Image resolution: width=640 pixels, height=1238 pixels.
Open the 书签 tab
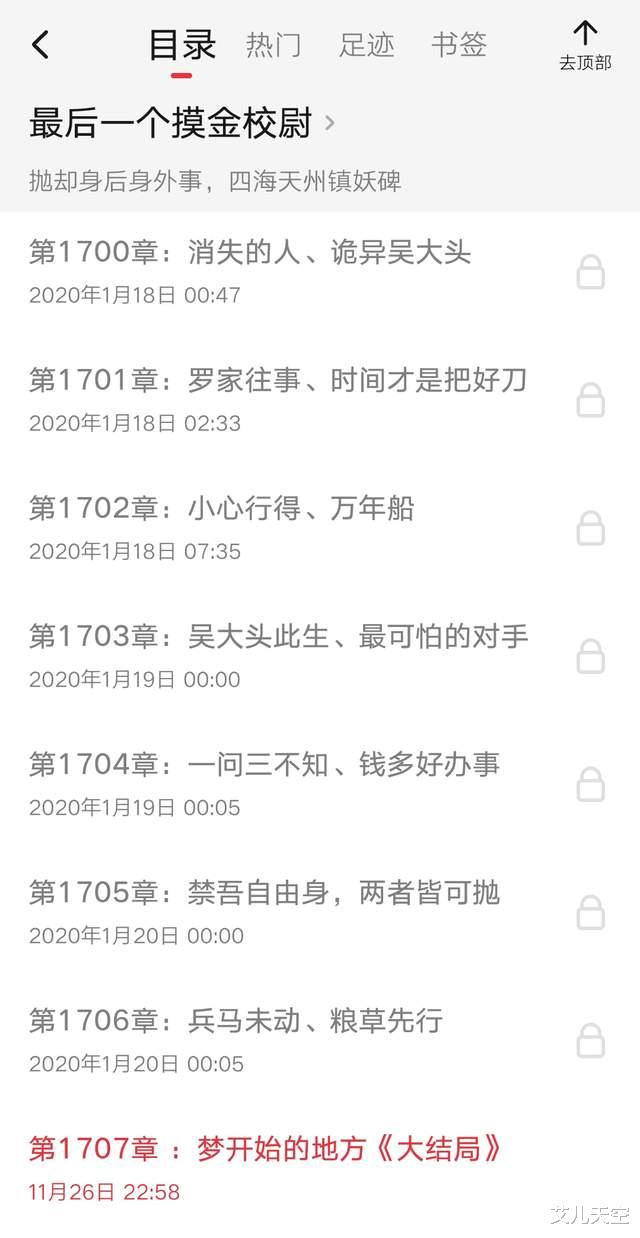459,45
